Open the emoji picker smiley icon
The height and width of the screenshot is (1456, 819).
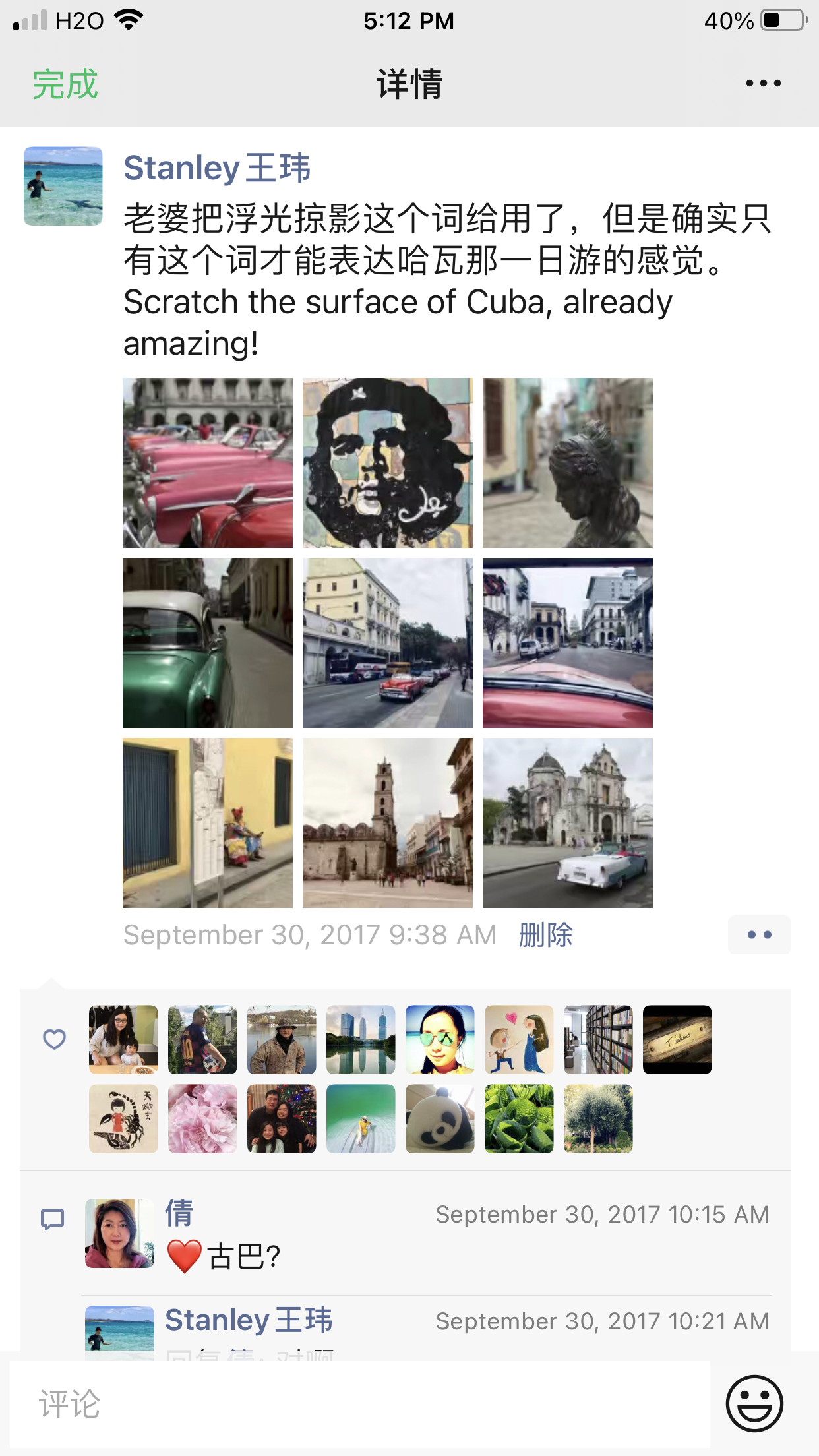(754, 1403)
